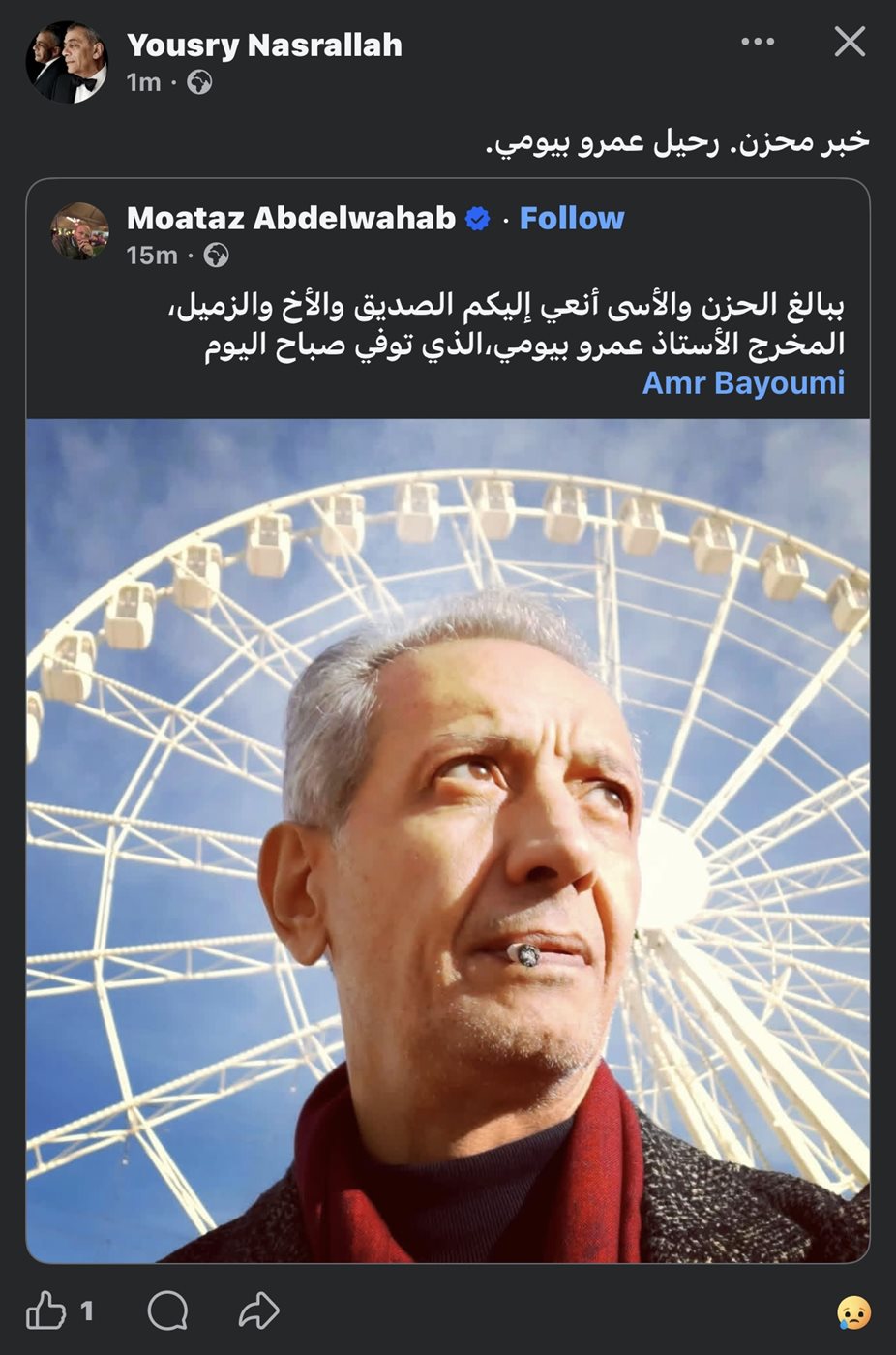Share this post
The image size is (896, 1355).
258,1311
